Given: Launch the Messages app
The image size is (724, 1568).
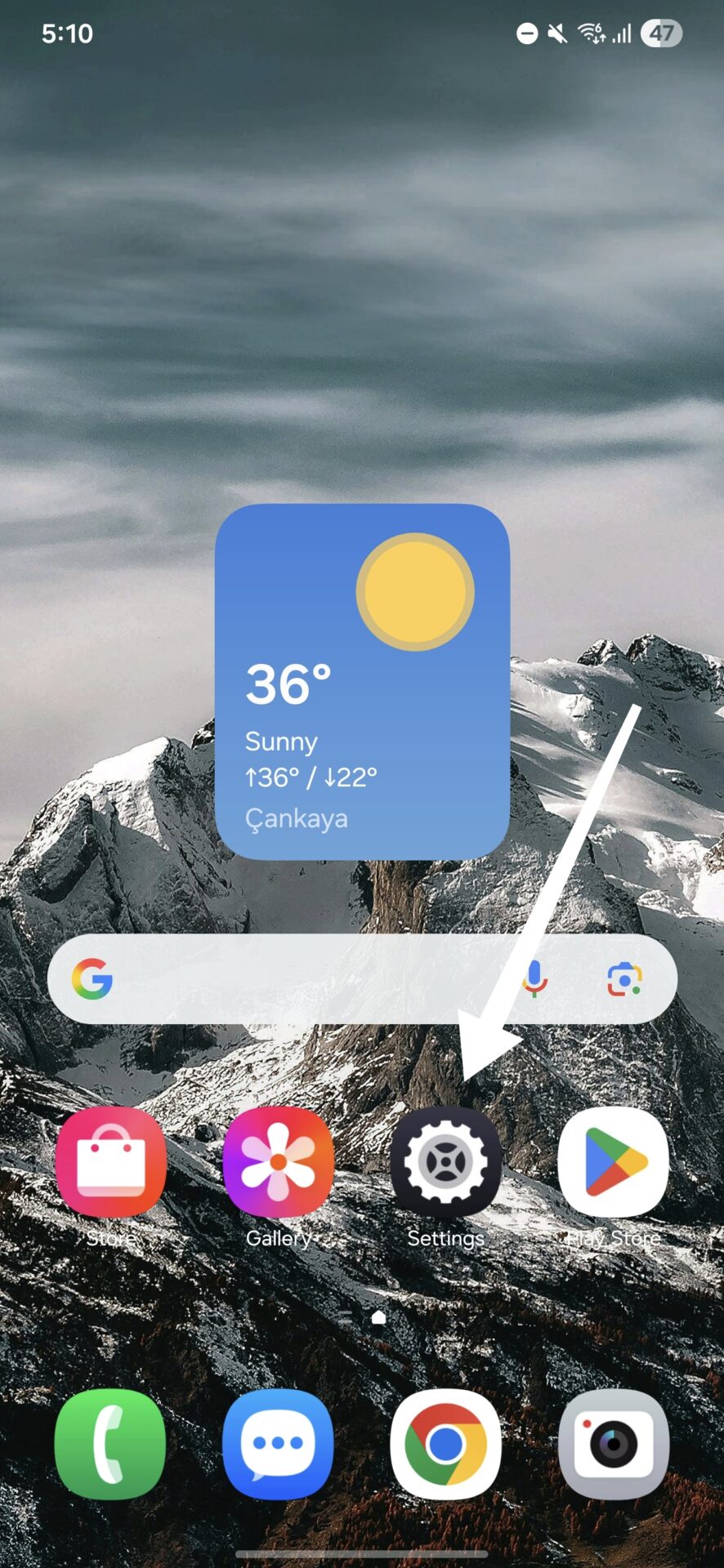Looking at the screenshot, I should pyautogui.click(x=278, y=1444).
